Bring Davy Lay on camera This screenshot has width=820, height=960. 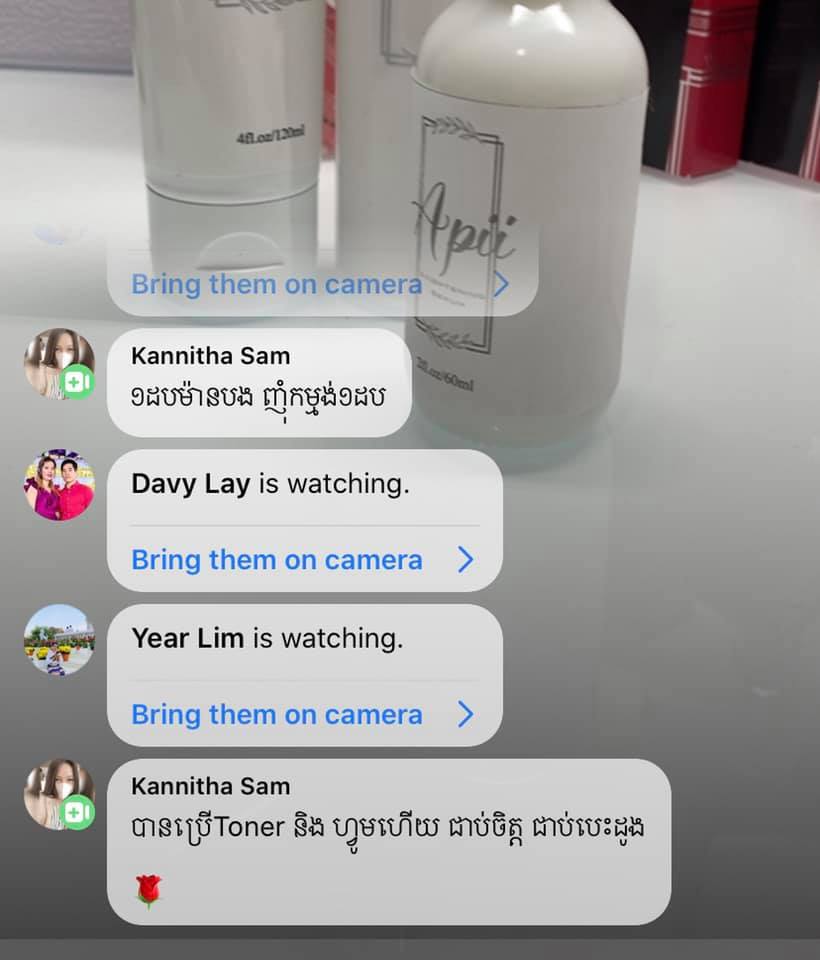pyautogui.click(x=275, y=560)
